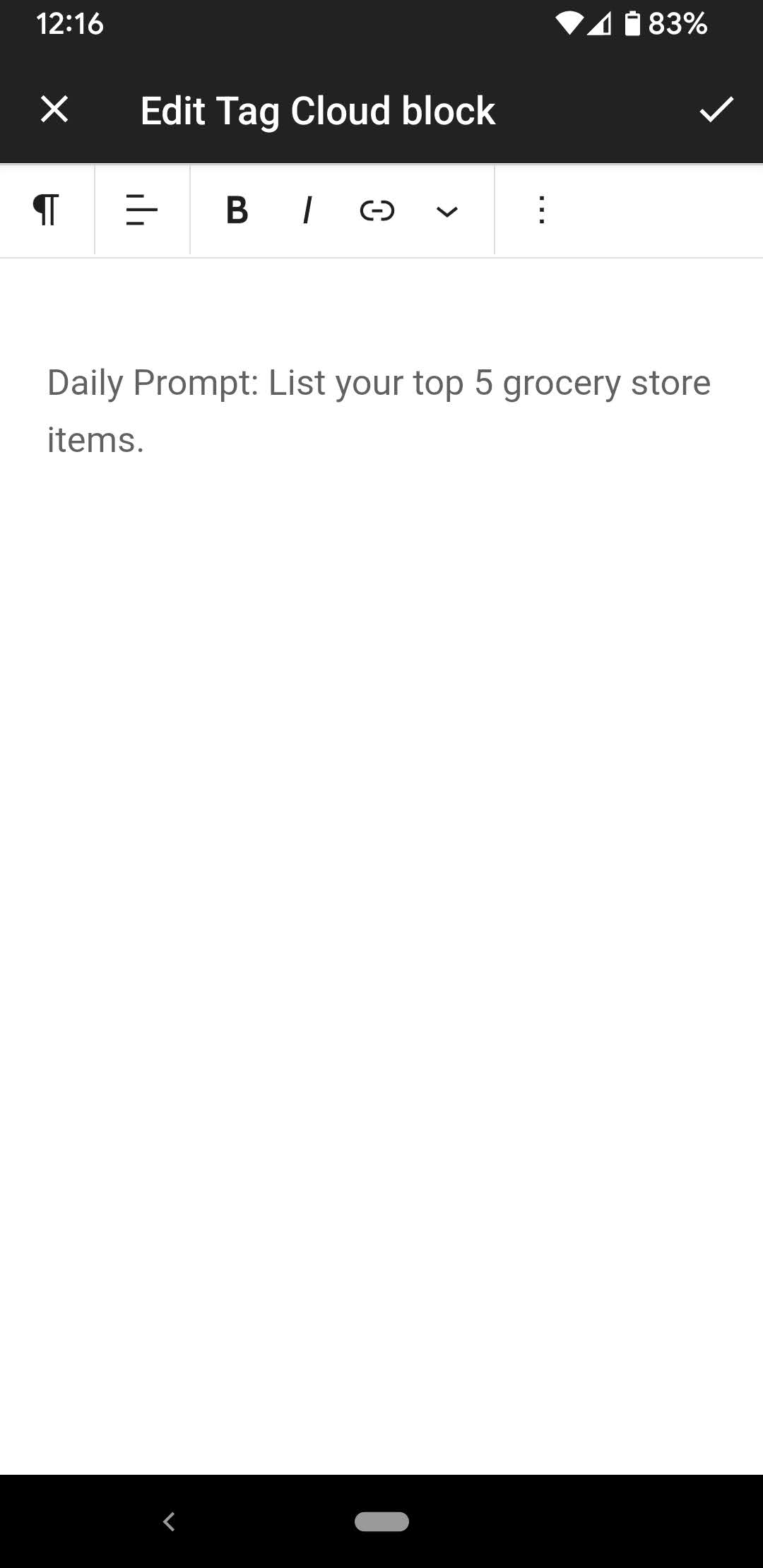
Task: Apply bold formatting
Action: coord(237,210)
